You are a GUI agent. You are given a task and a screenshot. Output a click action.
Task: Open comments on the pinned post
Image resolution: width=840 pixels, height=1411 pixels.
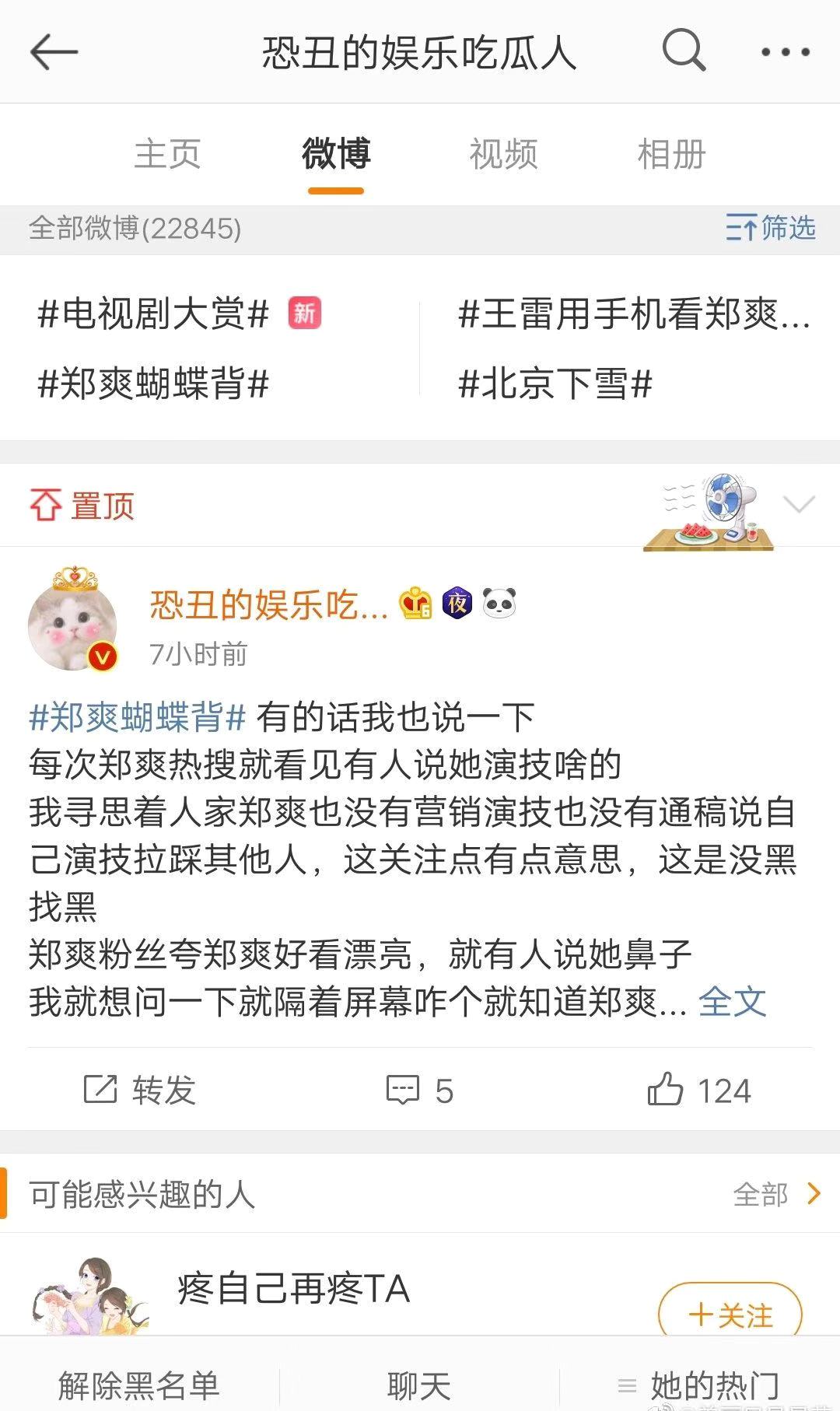point(420,1090)
